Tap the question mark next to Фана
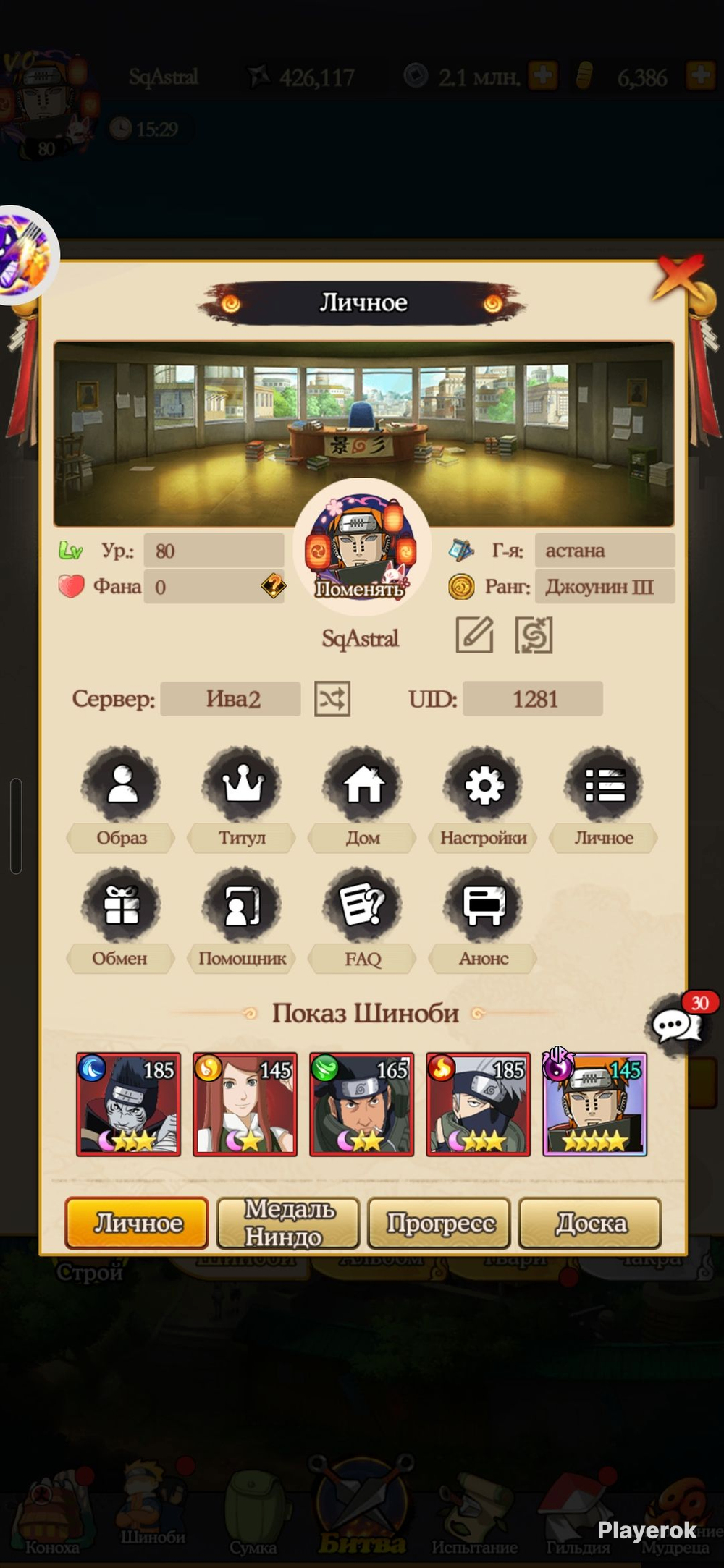 point(273,586)
